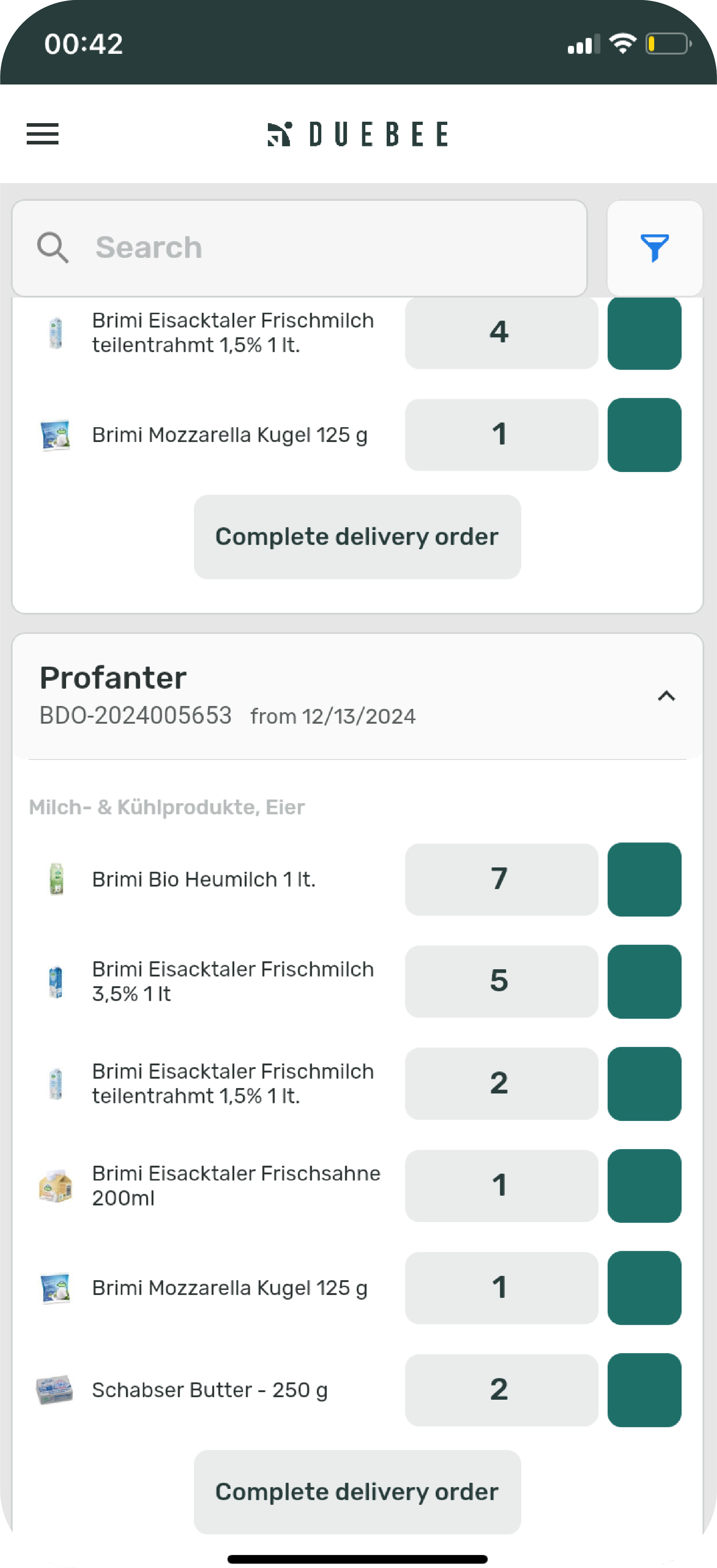This screenshot has width=717, height=1568.
Task: Edit quantity 7 for Brimi Bio Heumilch
Action: click(x=501, y=879)
